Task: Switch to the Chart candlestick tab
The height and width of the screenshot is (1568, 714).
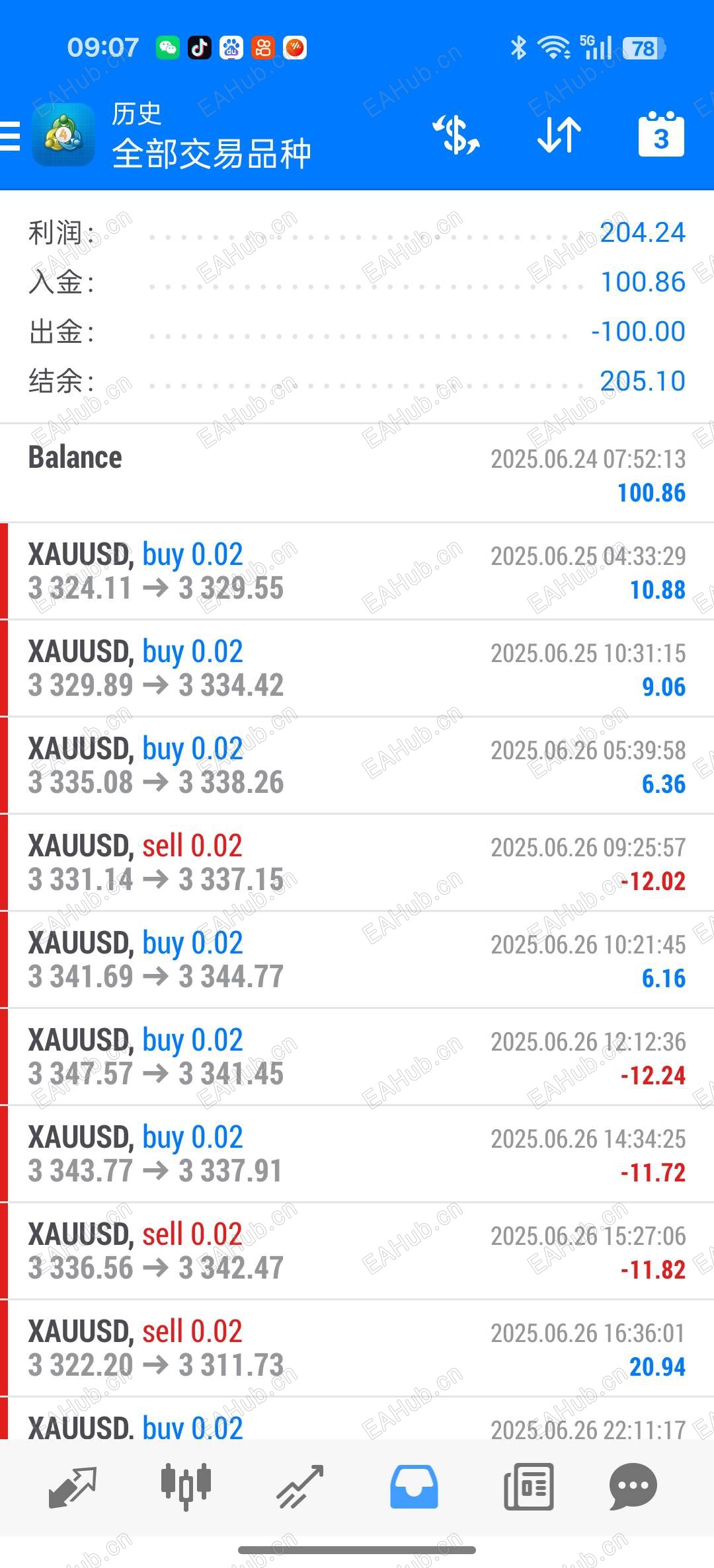Action: (x=186, y=1487)
